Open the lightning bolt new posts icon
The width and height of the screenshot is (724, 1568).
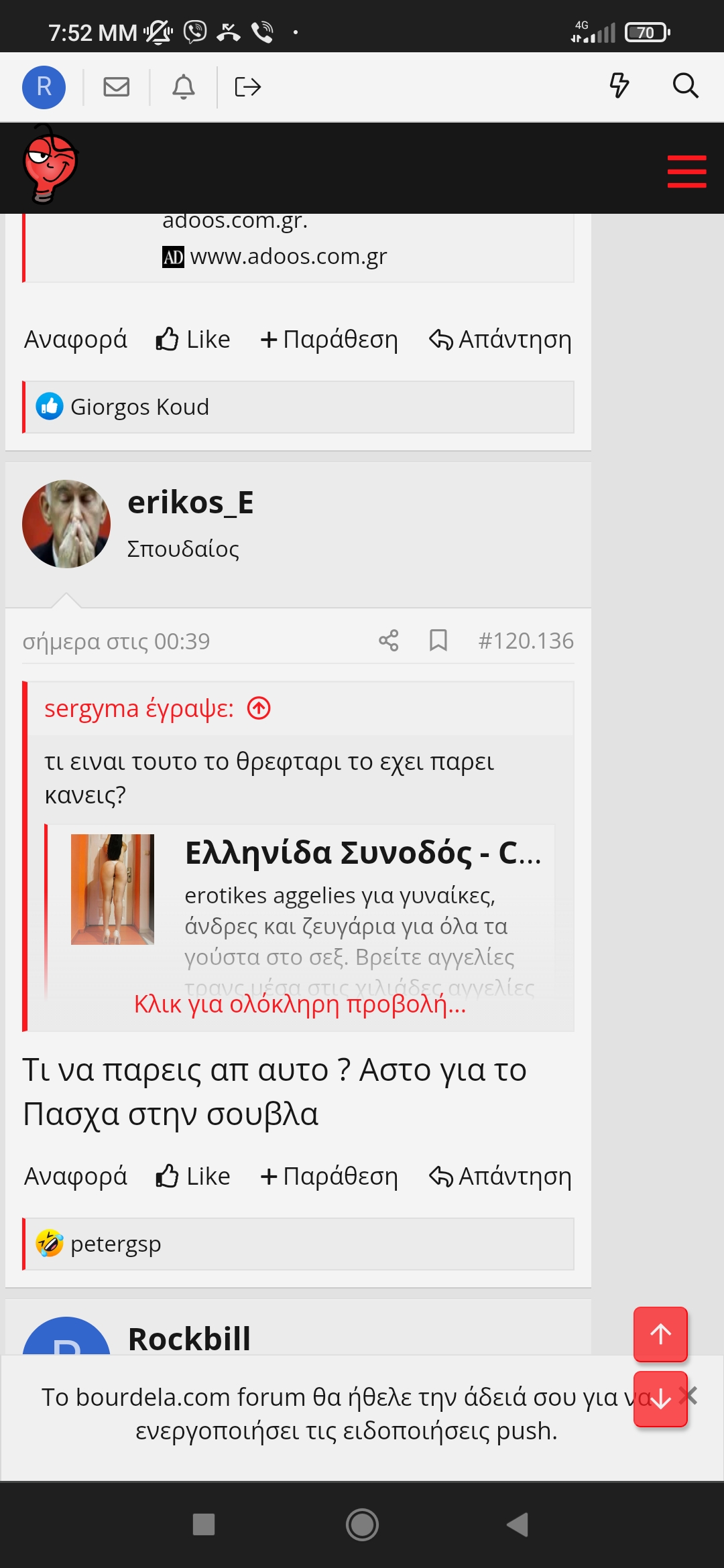point(619,86)
